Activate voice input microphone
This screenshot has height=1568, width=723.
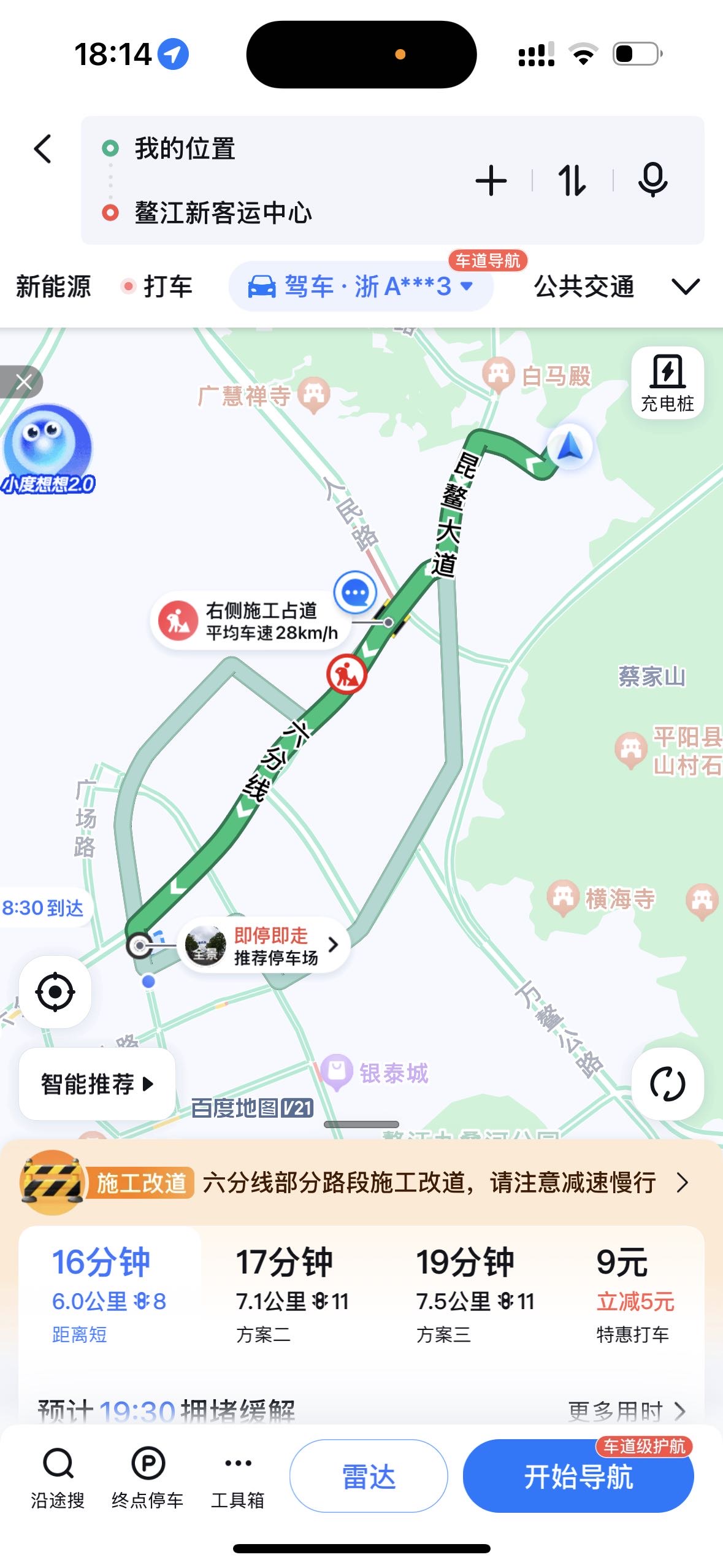coord(652,180)
